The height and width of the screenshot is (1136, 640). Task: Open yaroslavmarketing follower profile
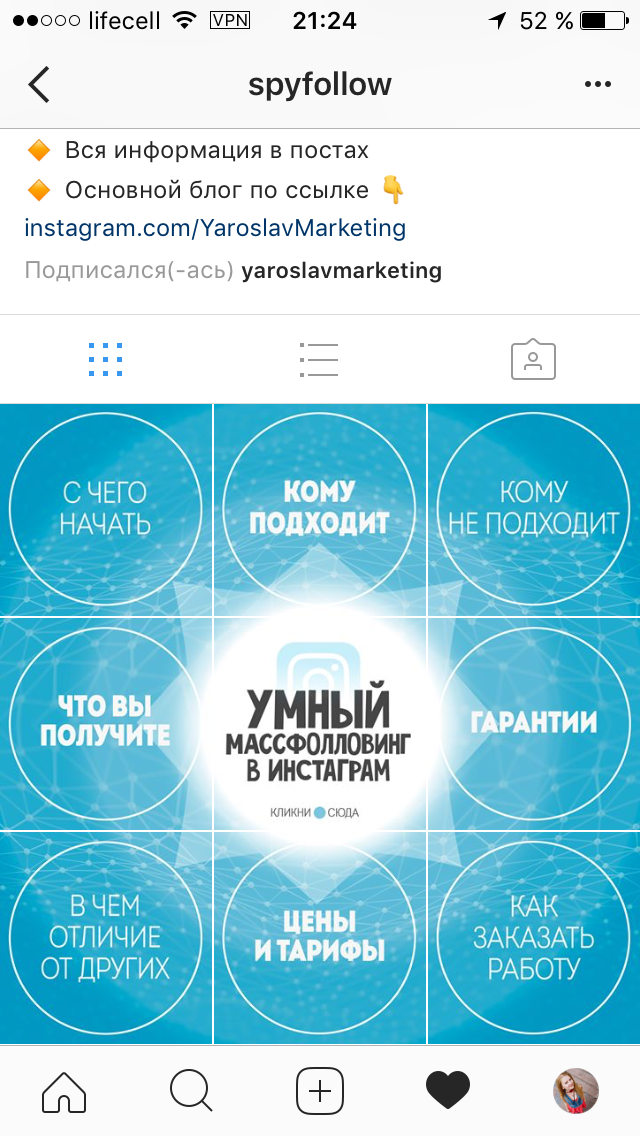coord(341,270)
